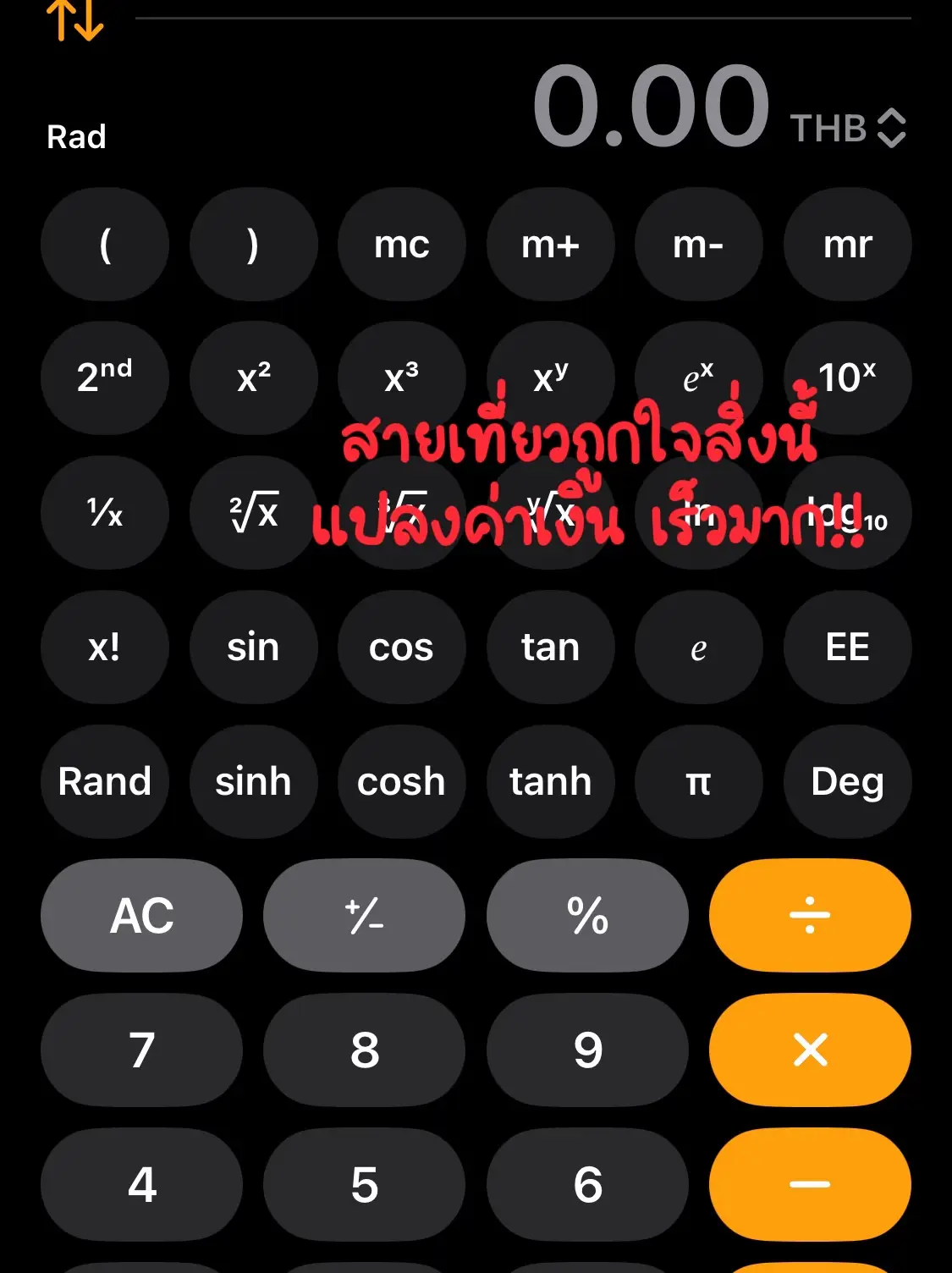
Task: Tap the EE exponent entry button
Action: (847, 647)
